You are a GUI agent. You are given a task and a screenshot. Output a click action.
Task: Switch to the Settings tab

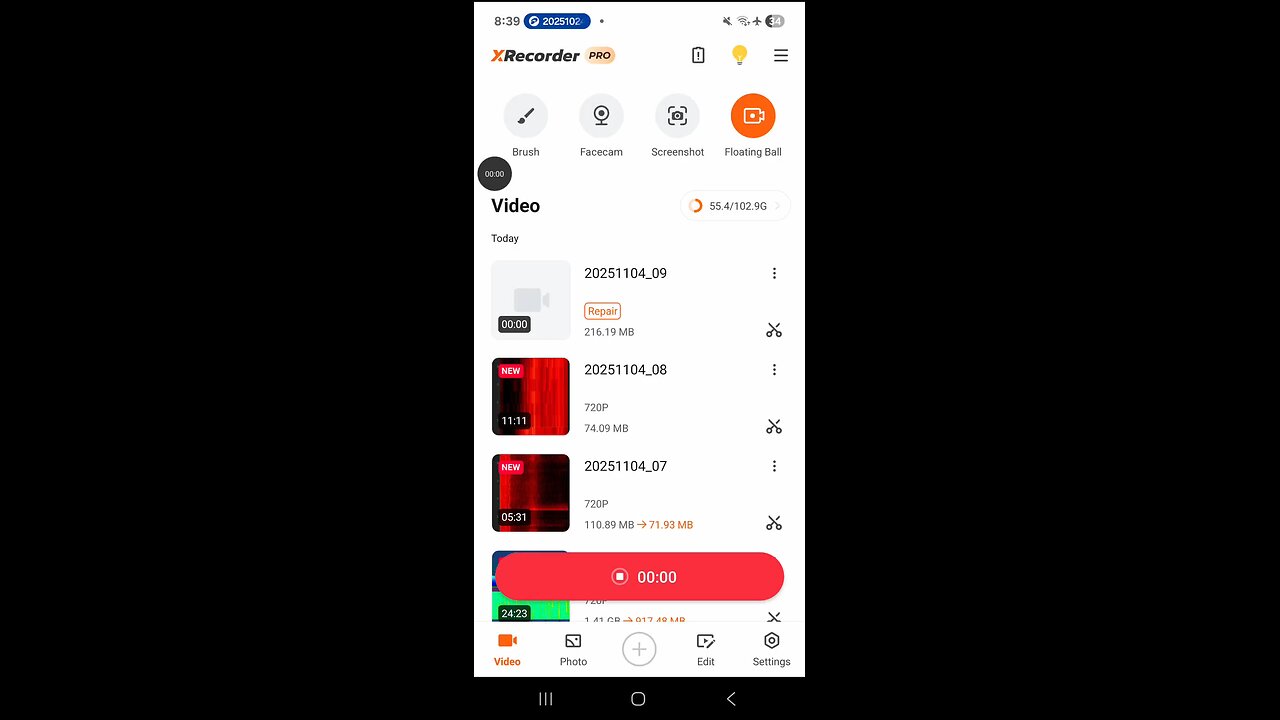coord(771,649)
